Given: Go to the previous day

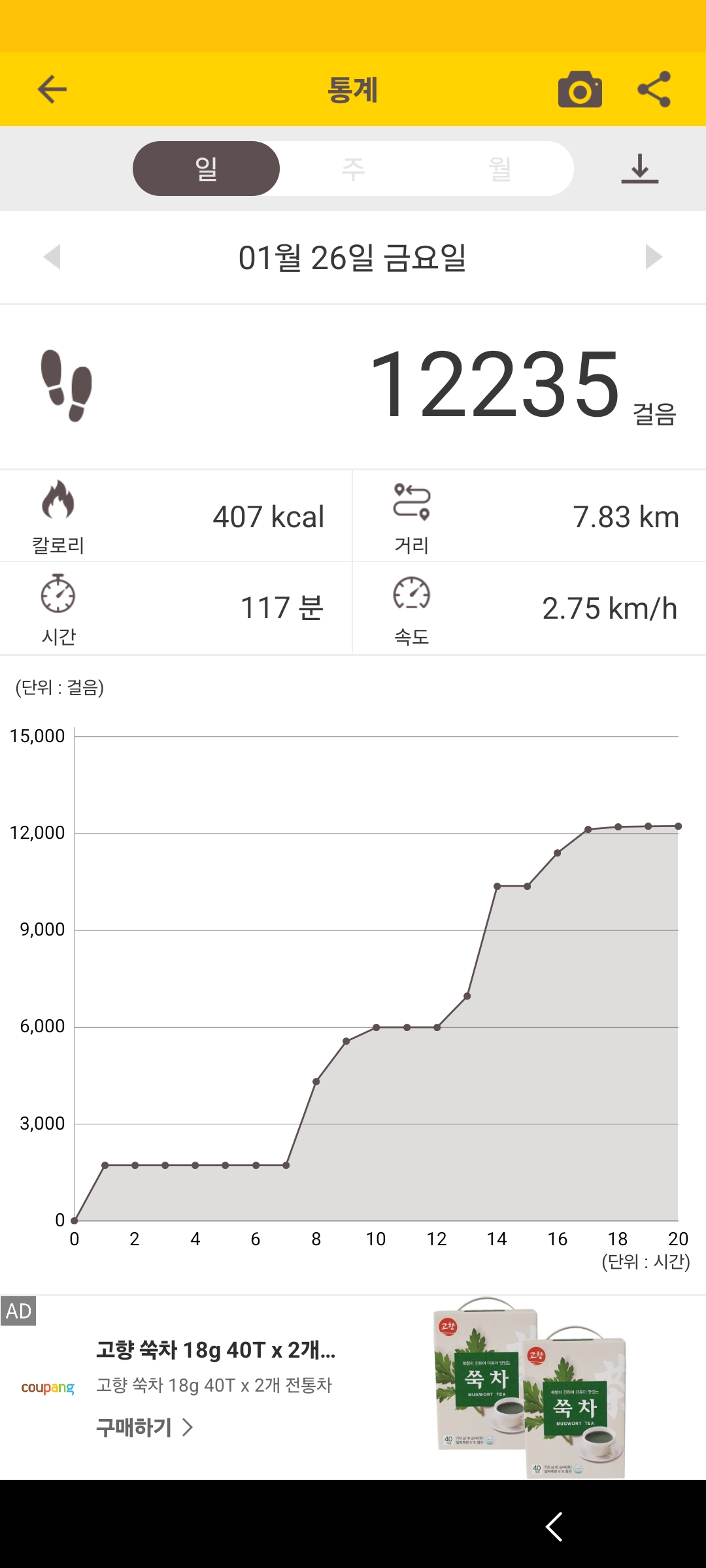Looking at the screenshot, I should [52, 257].
